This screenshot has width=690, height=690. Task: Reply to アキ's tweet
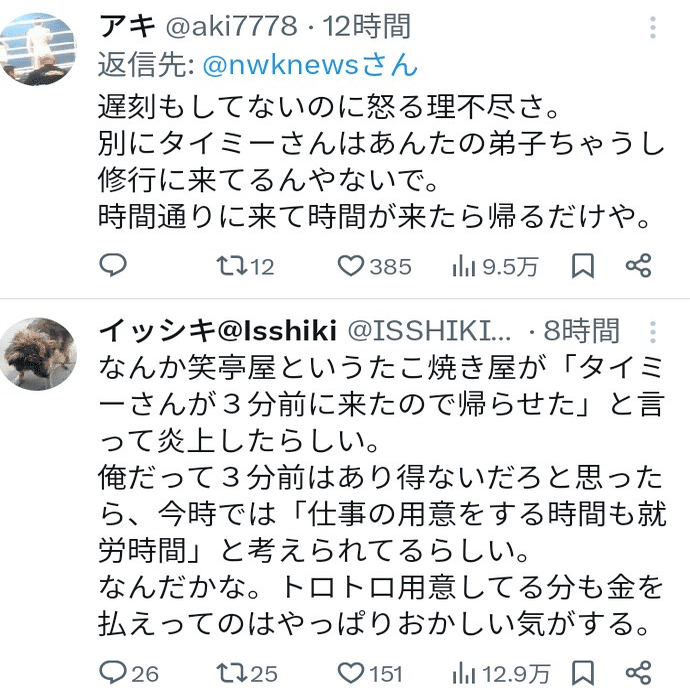(113, 266)
